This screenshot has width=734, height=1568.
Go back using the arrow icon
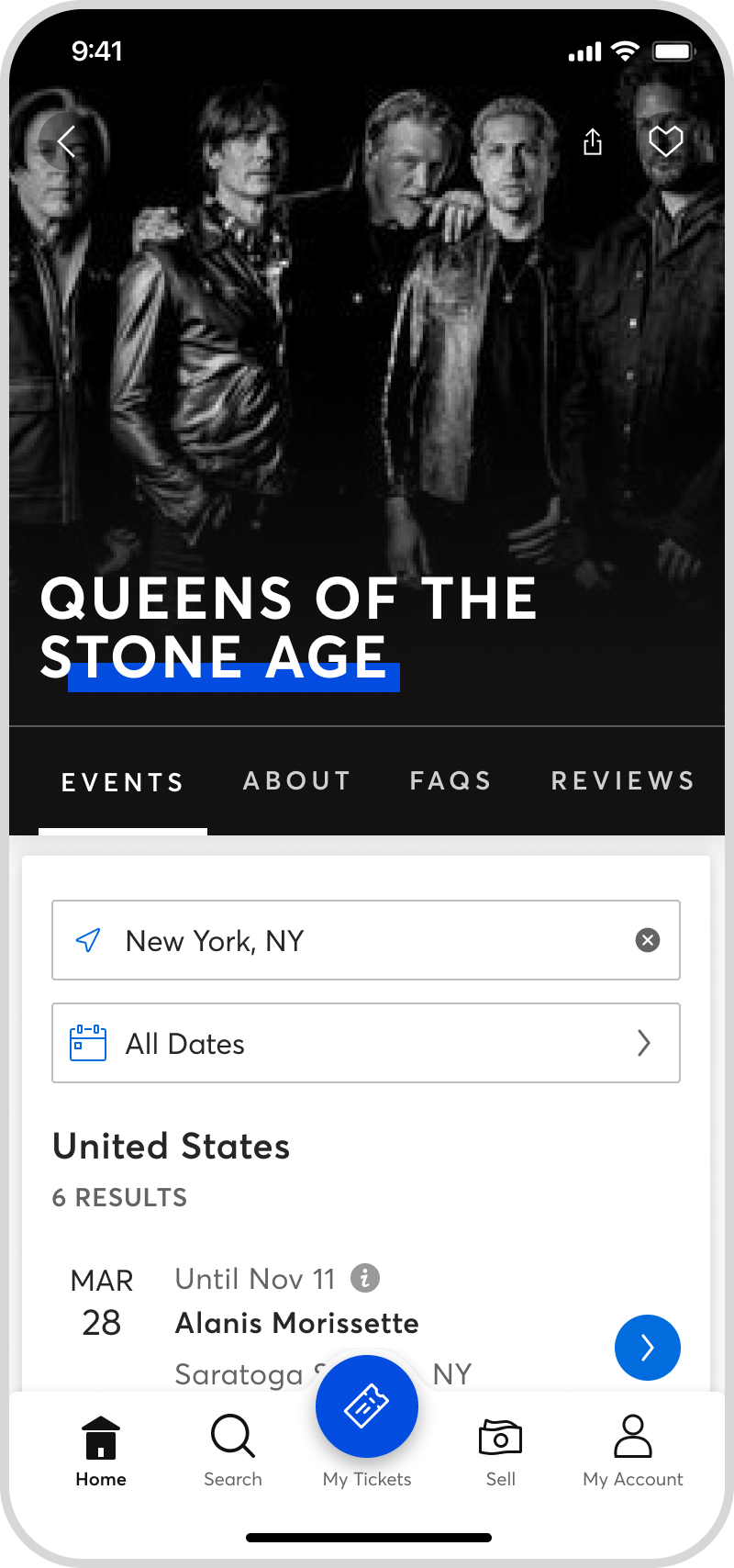click(x=66, y=141)
